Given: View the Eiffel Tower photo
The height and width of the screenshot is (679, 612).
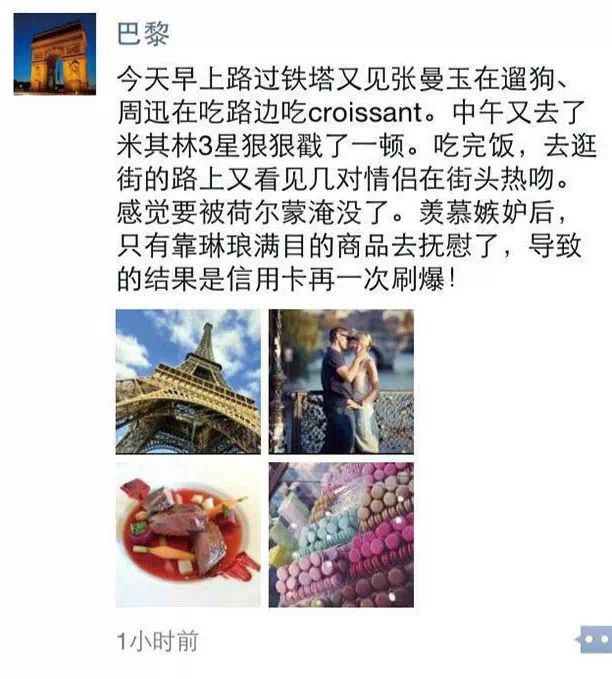Looking at the screenshot, I should tap(188, 381).
